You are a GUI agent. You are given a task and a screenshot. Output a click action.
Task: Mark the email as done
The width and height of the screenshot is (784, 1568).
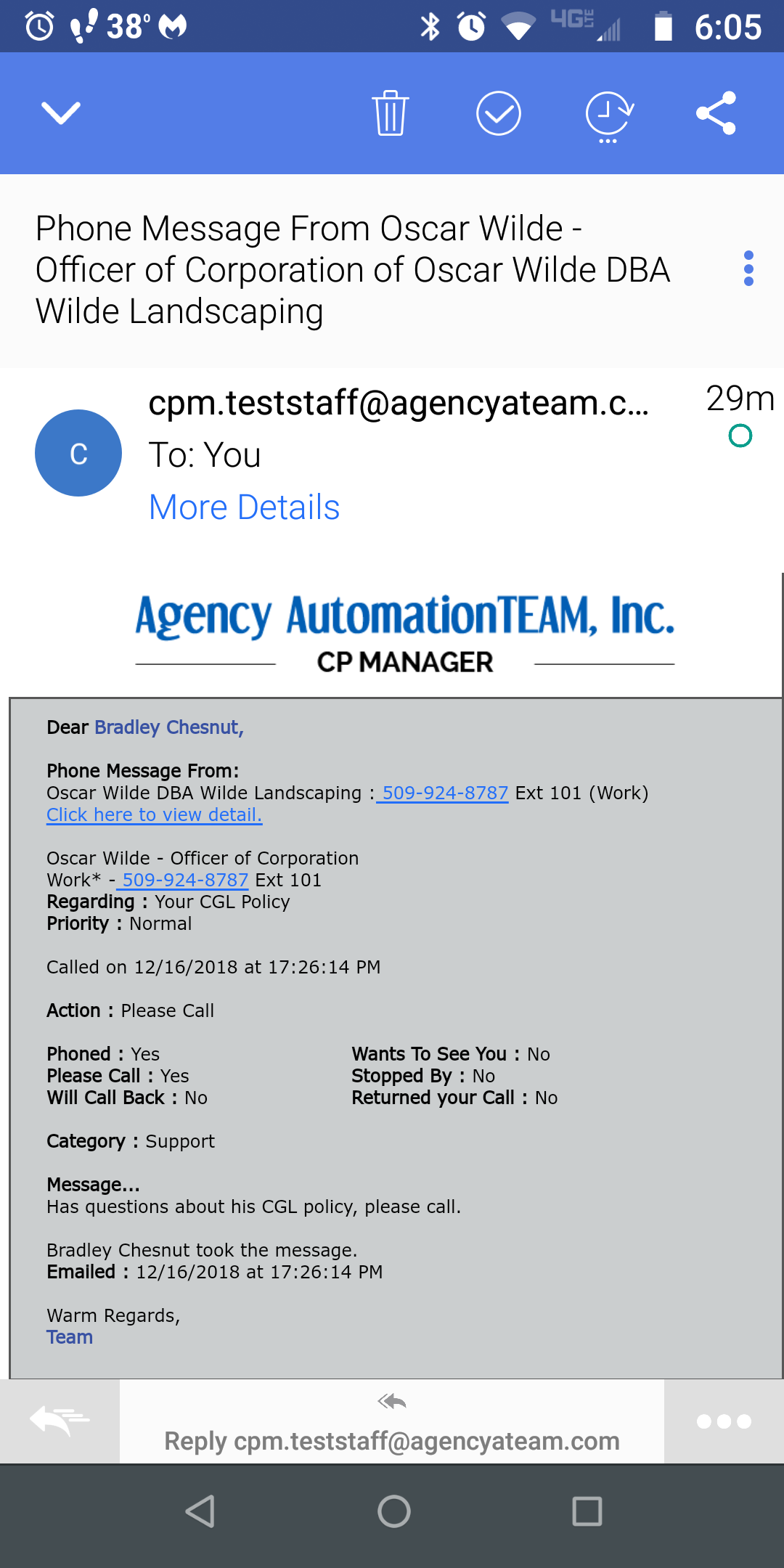[499, 113]
